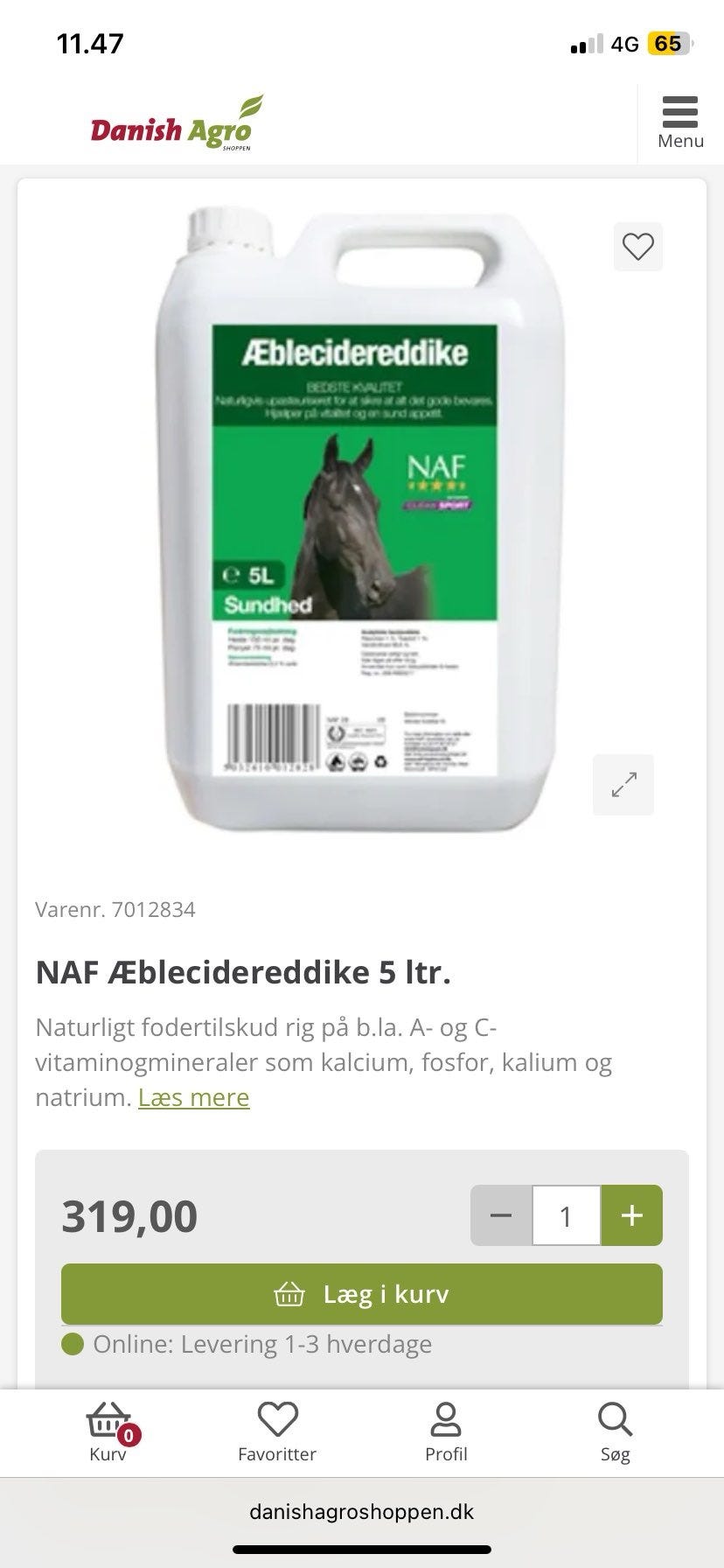This screenshot has width=724, height=1568.
Task: Follow the "Læs mere" link
Action: 194,1097
